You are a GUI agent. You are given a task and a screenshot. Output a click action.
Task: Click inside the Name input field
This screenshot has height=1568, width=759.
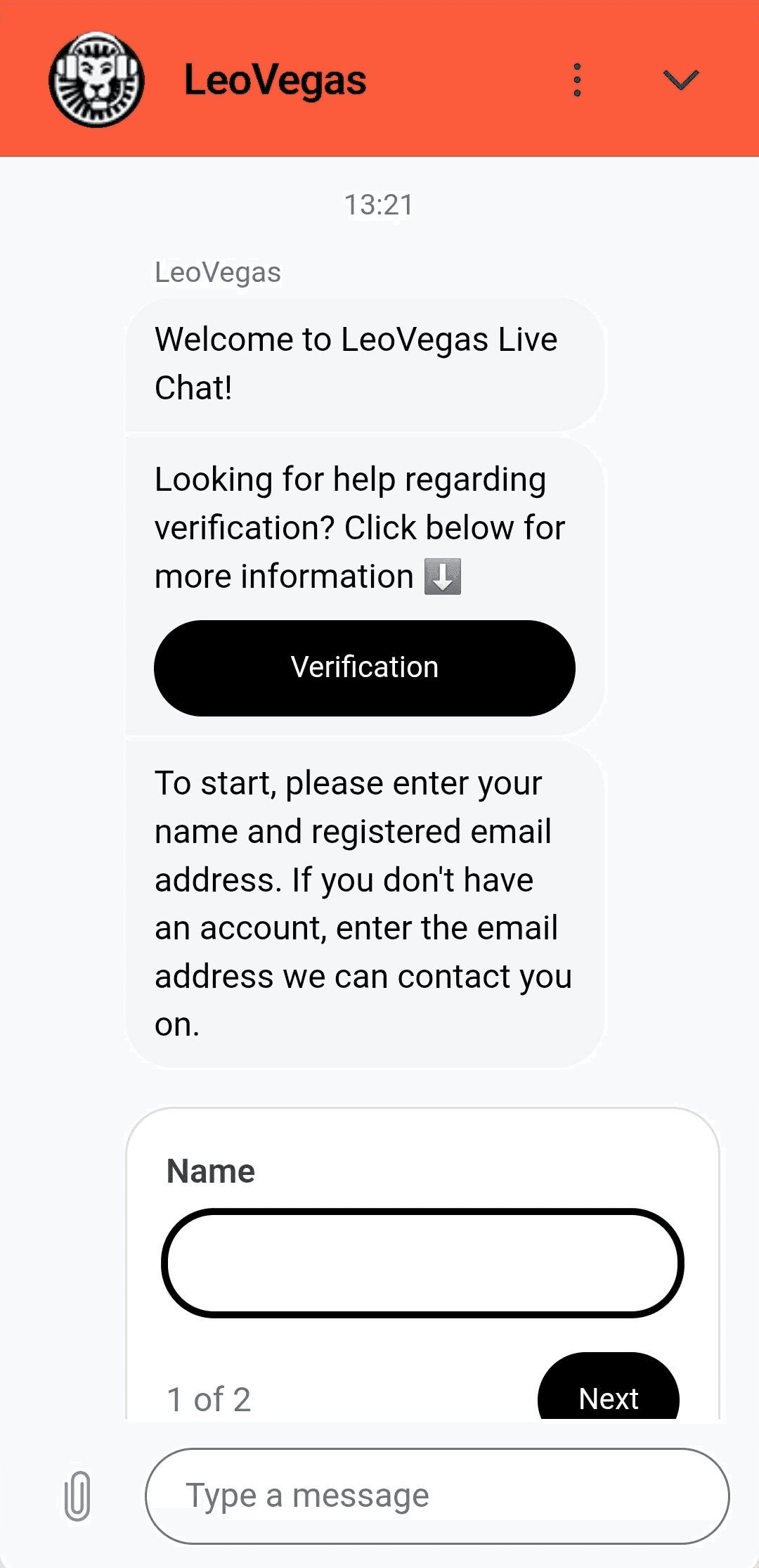[422, 1262]
